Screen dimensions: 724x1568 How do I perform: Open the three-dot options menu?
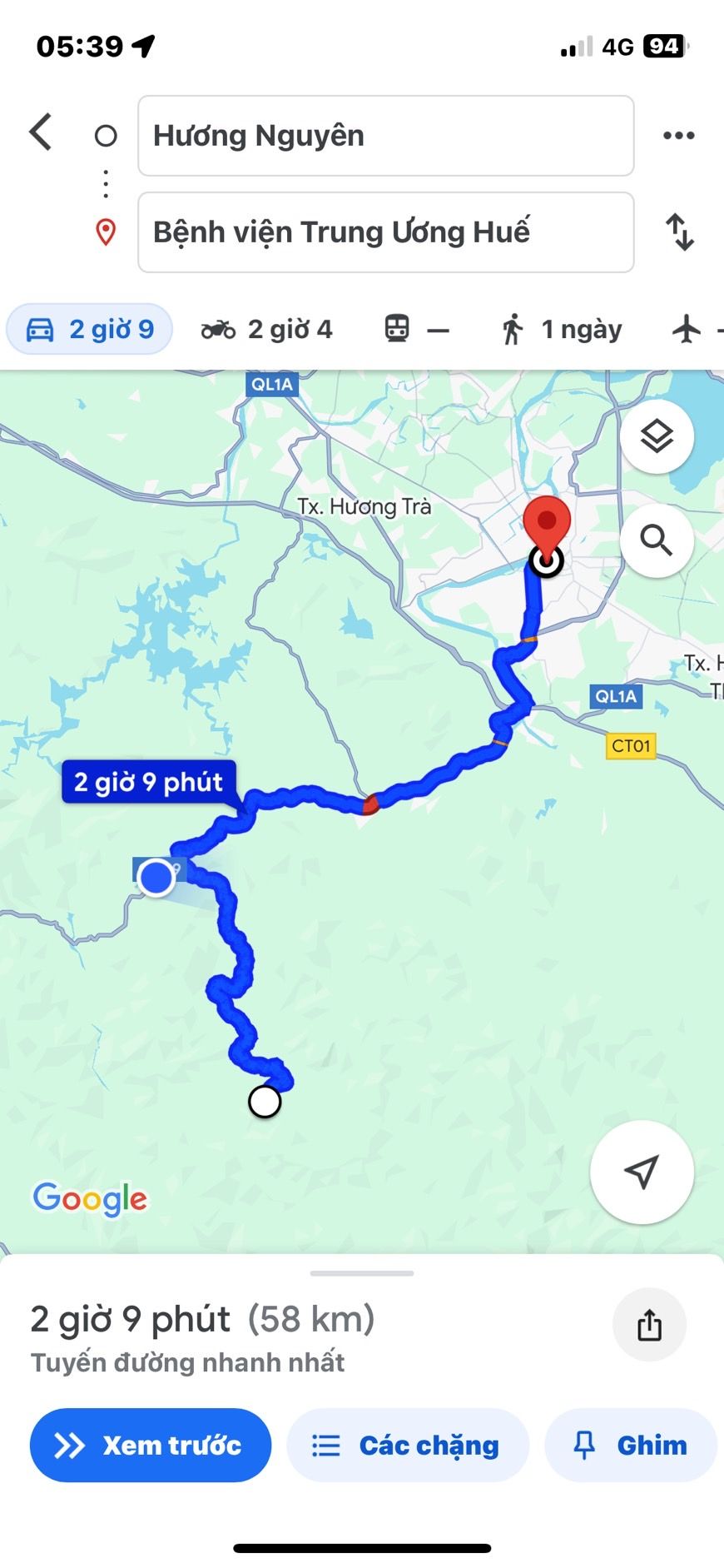(678, 136)
